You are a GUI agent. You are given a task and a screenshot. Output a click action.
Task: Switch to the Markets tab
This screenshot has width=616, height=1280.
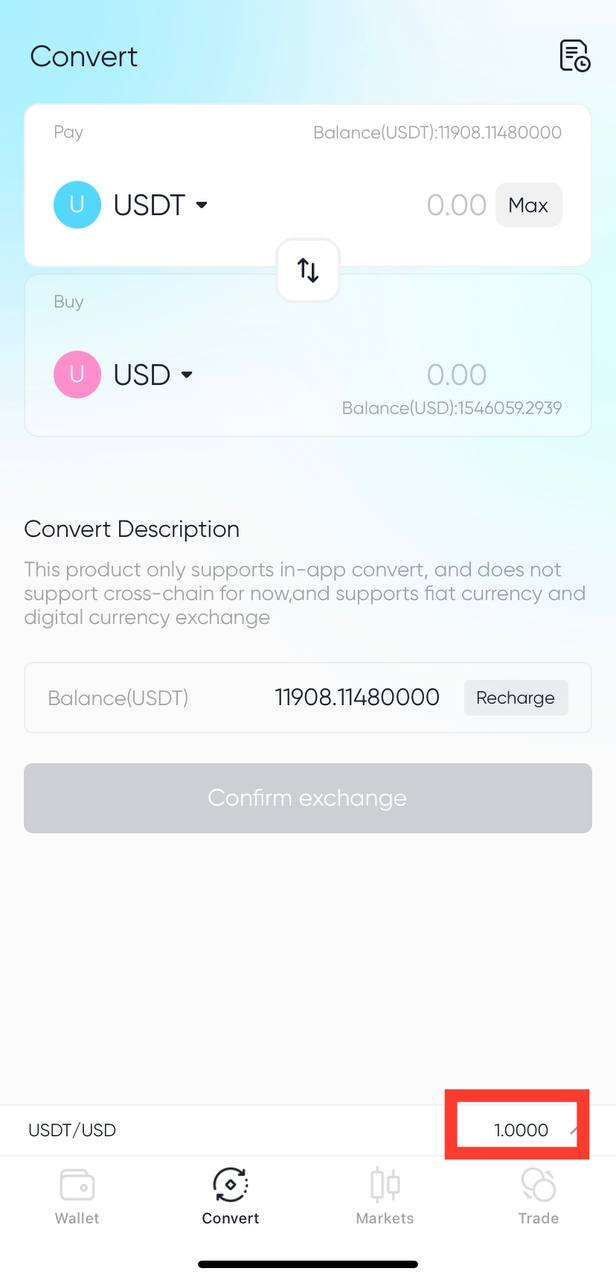385,1196
